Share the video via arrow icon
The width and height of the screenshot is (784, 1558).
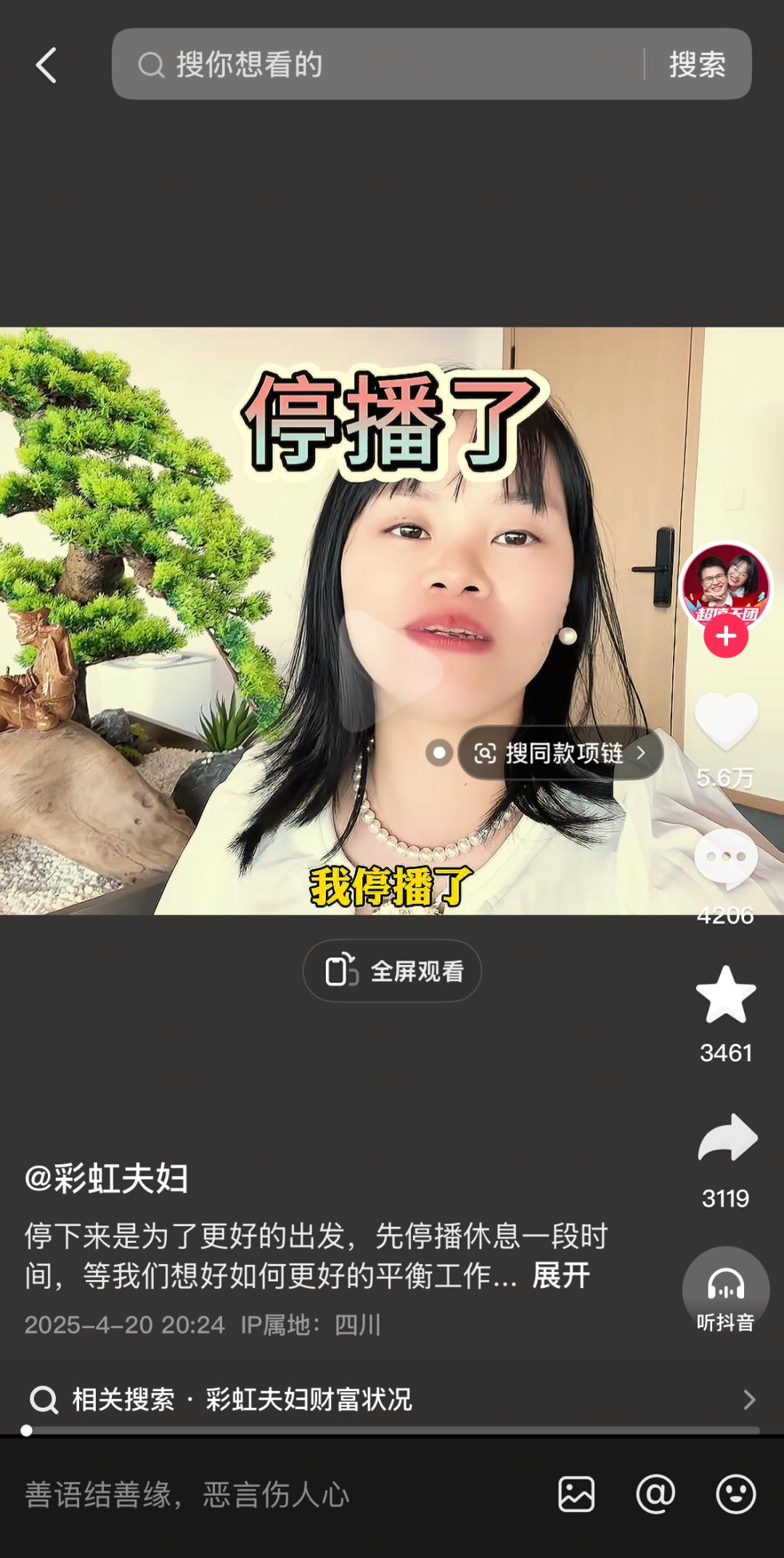(727, 1138)
